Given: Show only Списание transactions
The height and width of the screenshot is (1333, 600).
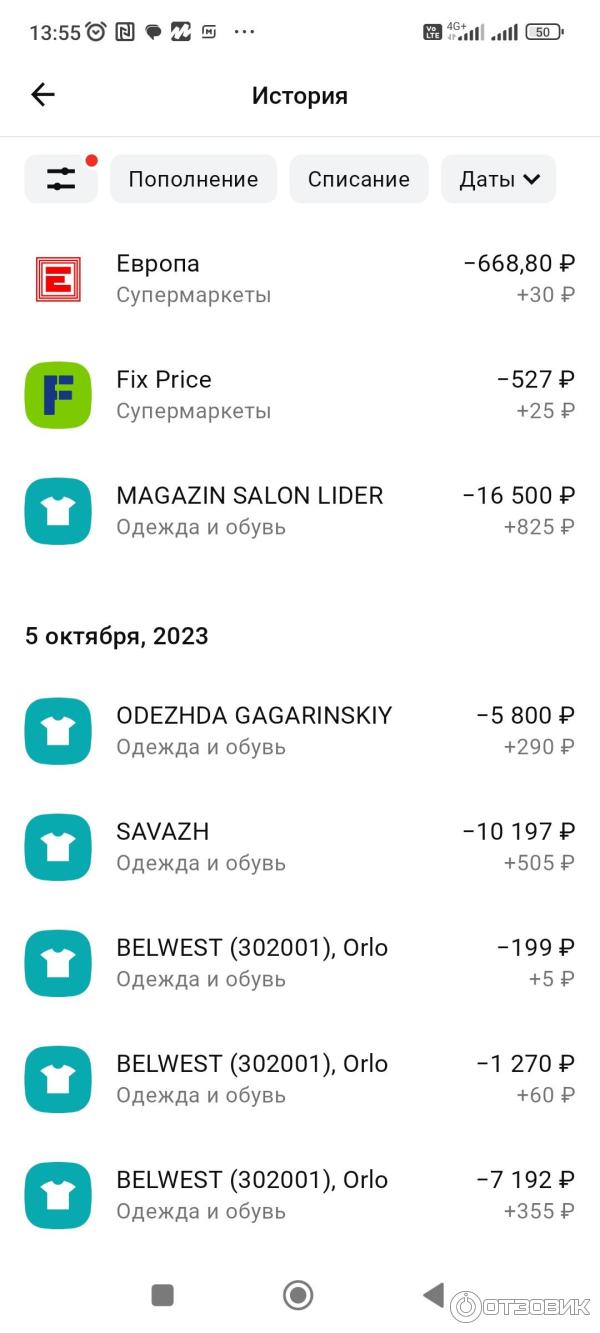Looking at the screenshot, I should (358, 179).
